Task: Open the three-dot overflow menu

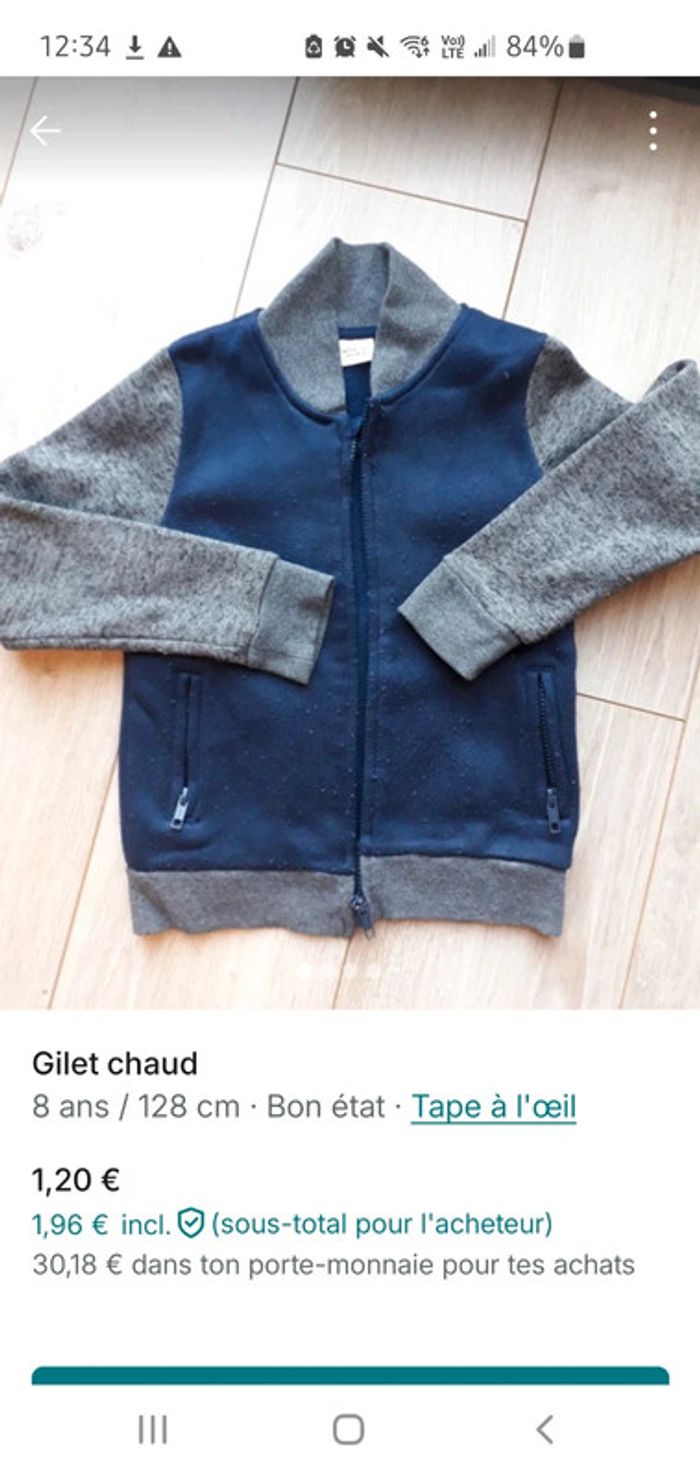Action: click(x=653, y=131)
